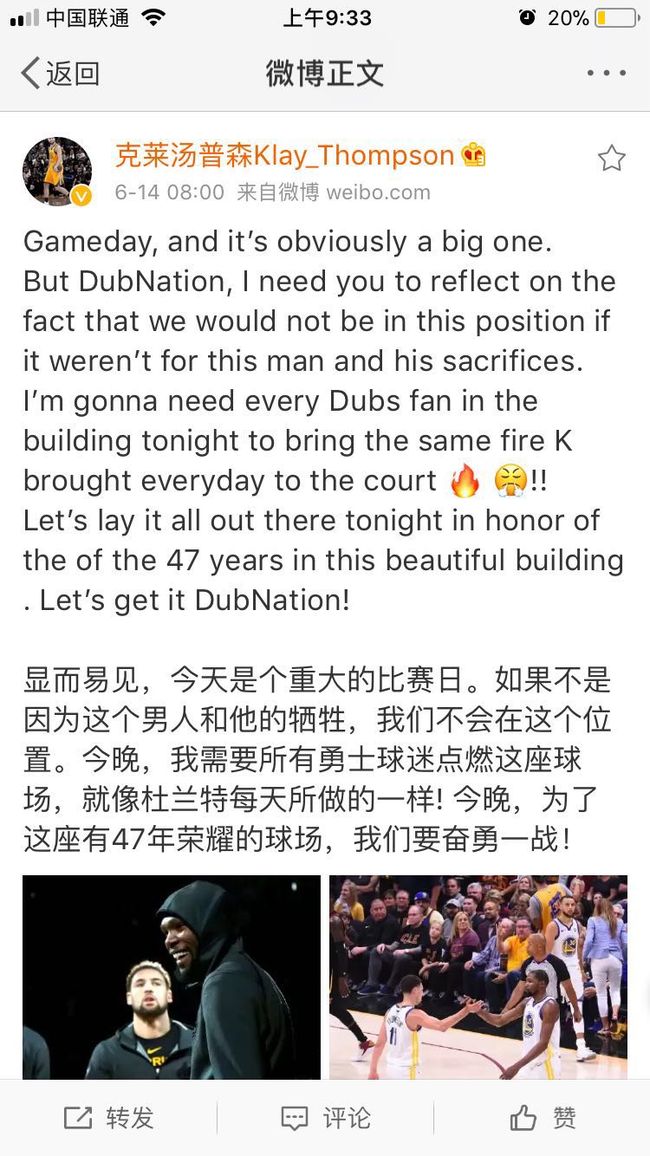Open Klay Thompson's profile avatar
Screen dimensions: 650x1156
click(57, 171)
